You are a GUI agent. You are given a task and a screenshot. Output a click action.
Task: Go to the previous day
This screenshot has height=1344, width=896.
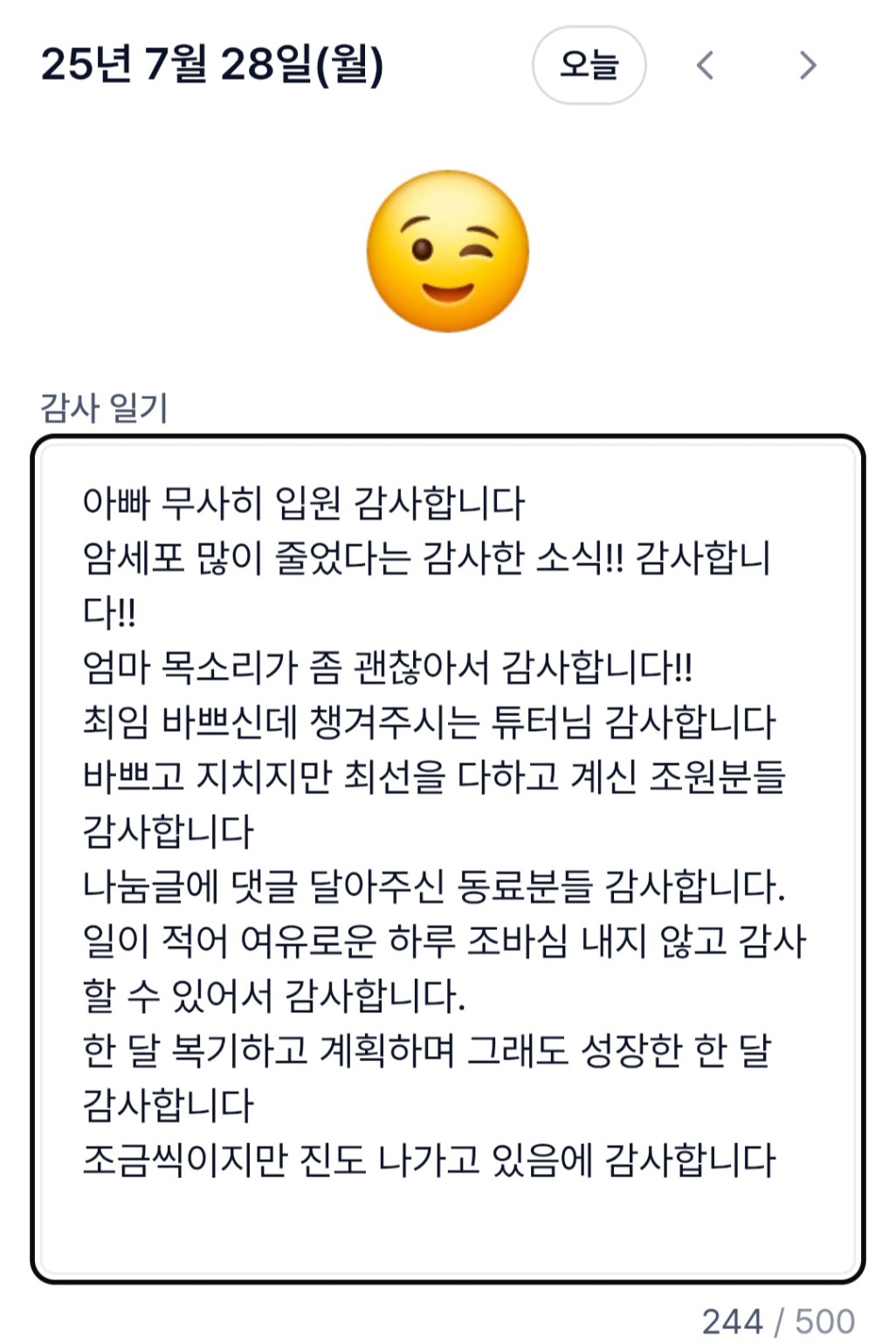pos(706,65)
